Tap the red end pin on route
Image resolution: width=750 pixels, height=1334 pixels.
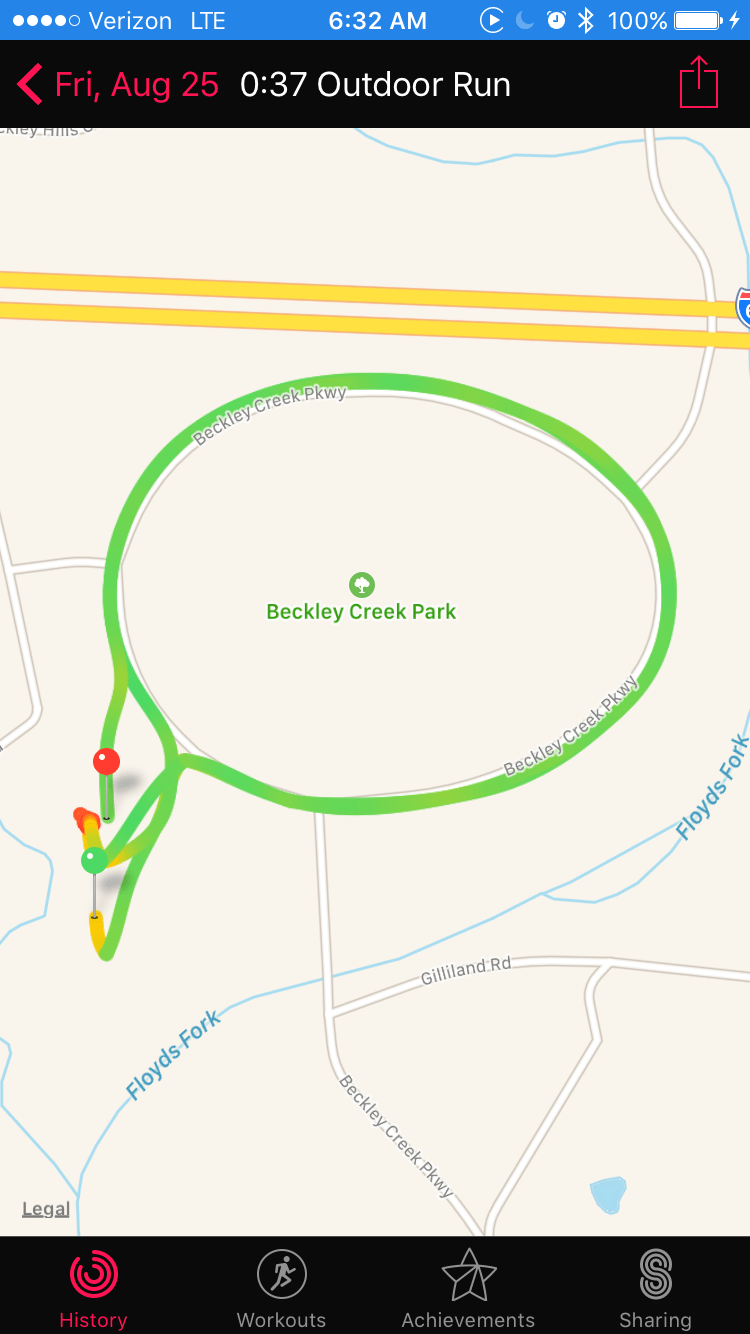pyautogui.click(x=106, y=762)
